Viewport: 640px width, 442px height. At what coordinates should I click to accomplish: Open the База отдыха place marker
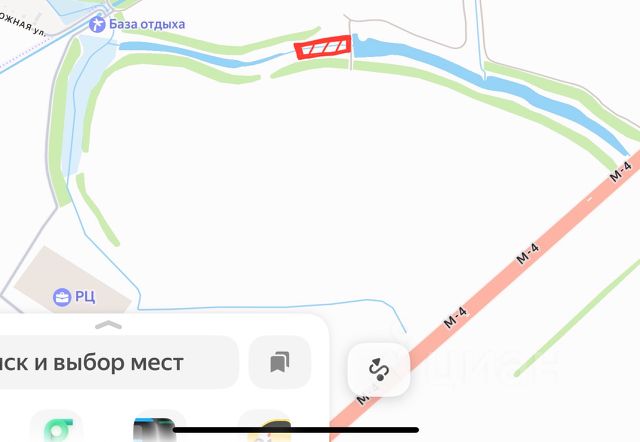pyautogui.click(x=97, y=23)
